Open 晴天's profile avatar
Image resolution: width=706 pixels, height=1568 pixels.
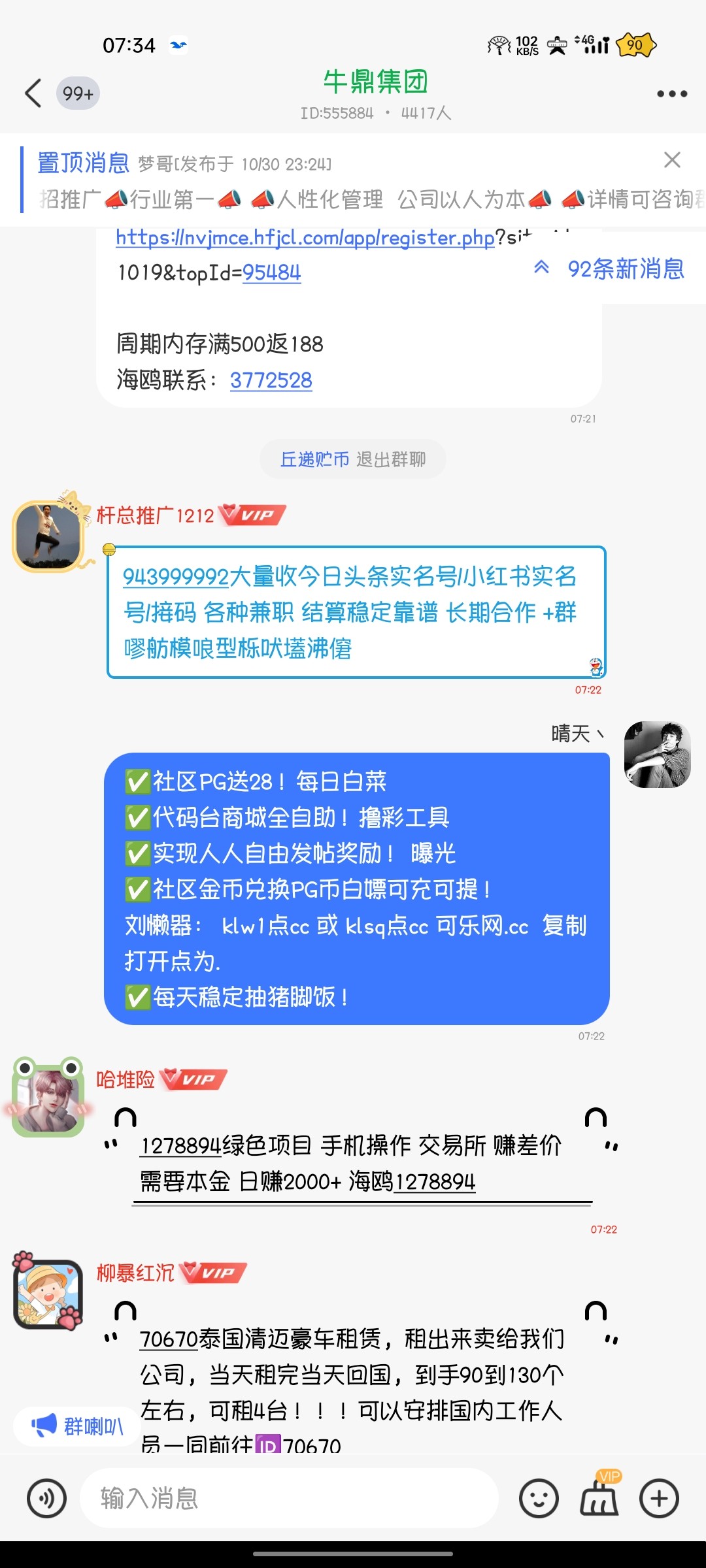point(657,752)
